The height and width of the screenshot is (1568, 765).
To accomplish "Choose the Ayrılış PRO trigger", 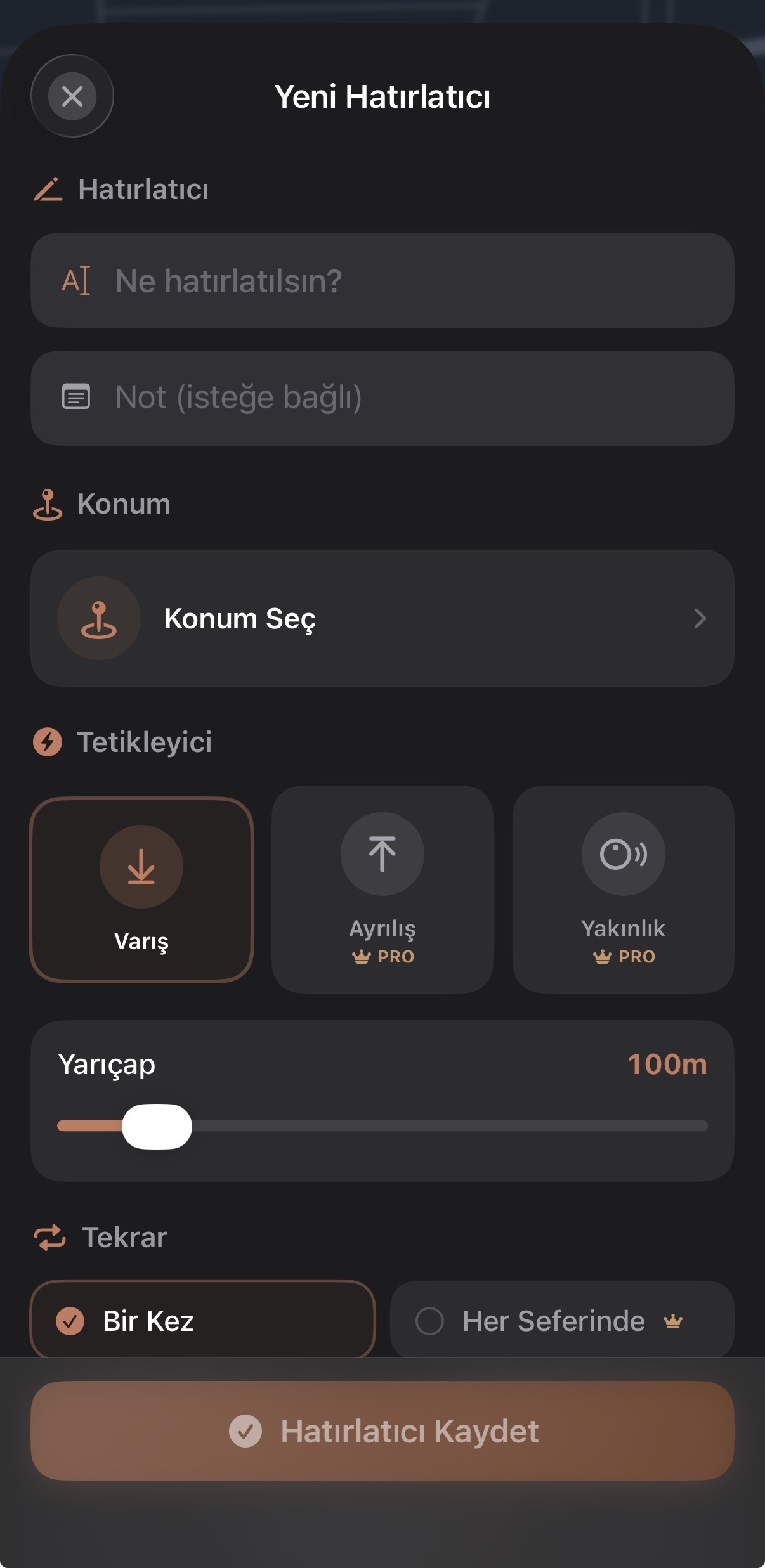I will tap(382, 890).
